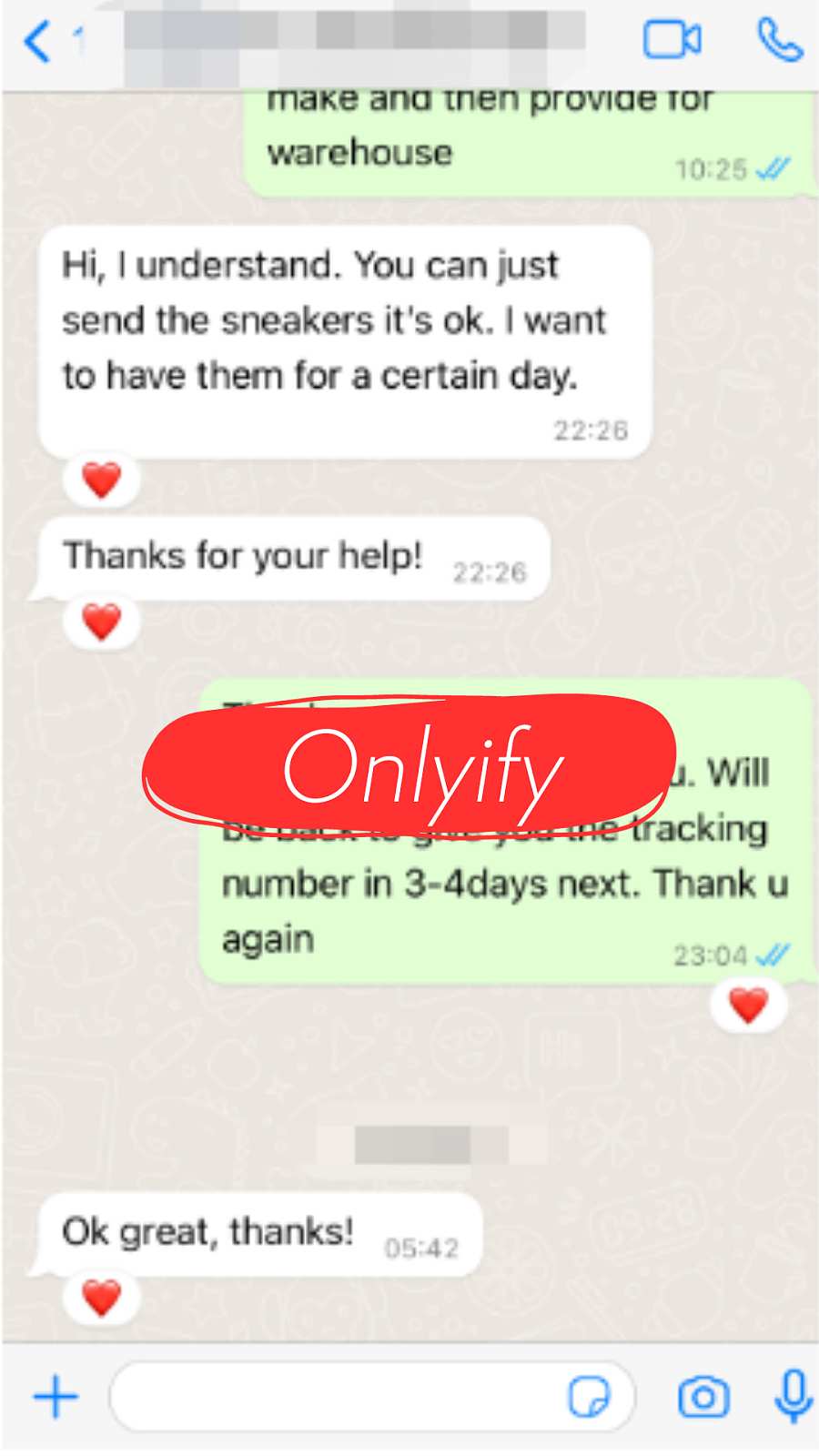
Task: Start a video call
Action: (672, 40)
